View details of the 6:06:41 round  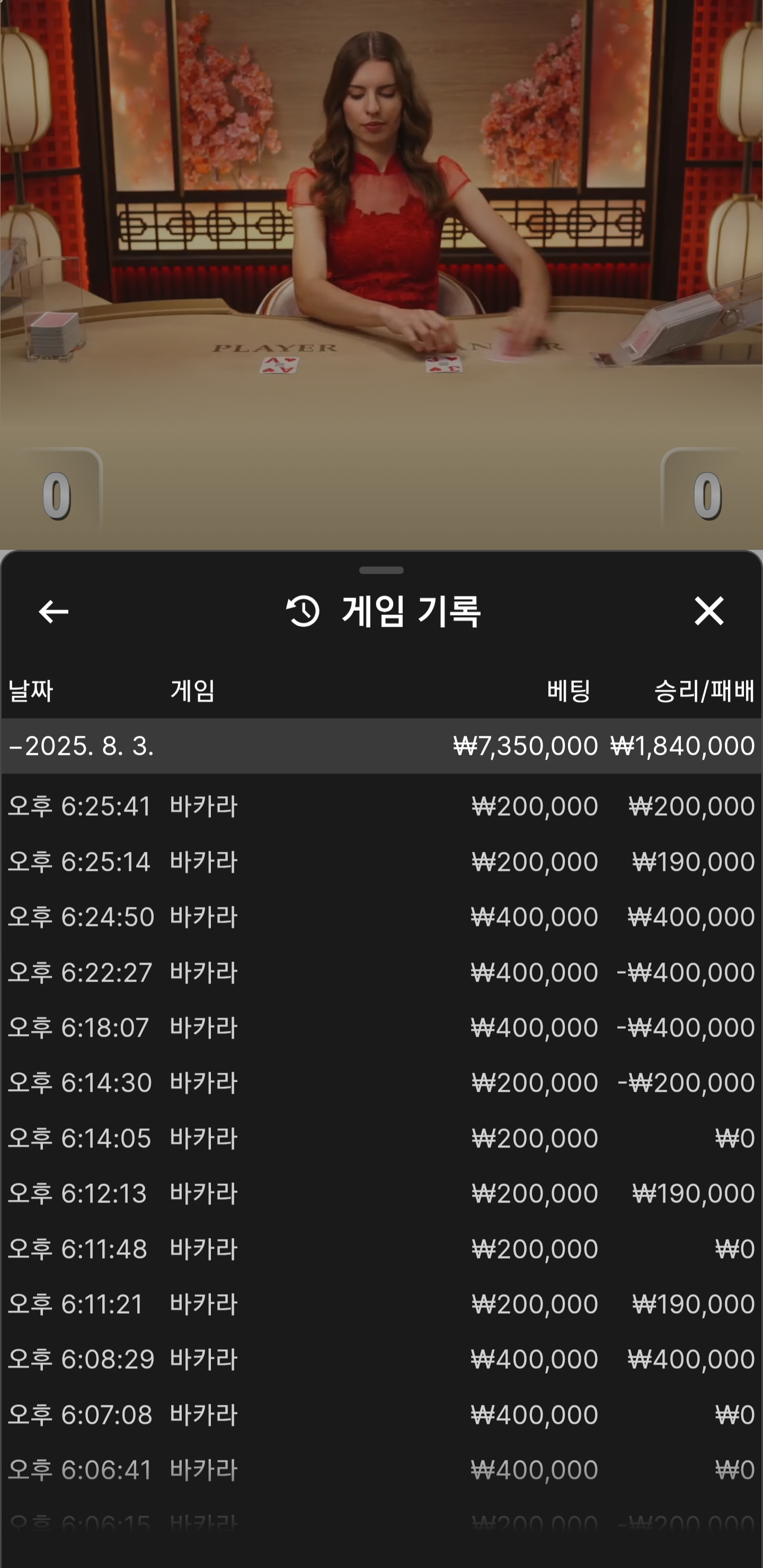[x=381, y=1469]
